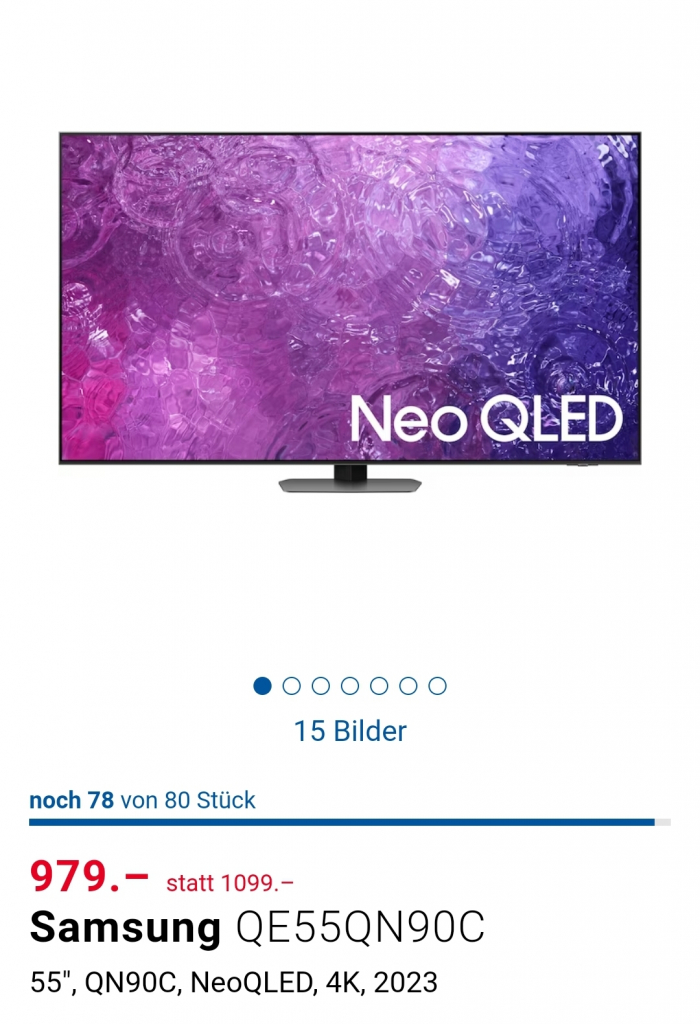Select the last image indicator dot
The height and width of the screenshot is (1024, 700).
coord(437,686)
